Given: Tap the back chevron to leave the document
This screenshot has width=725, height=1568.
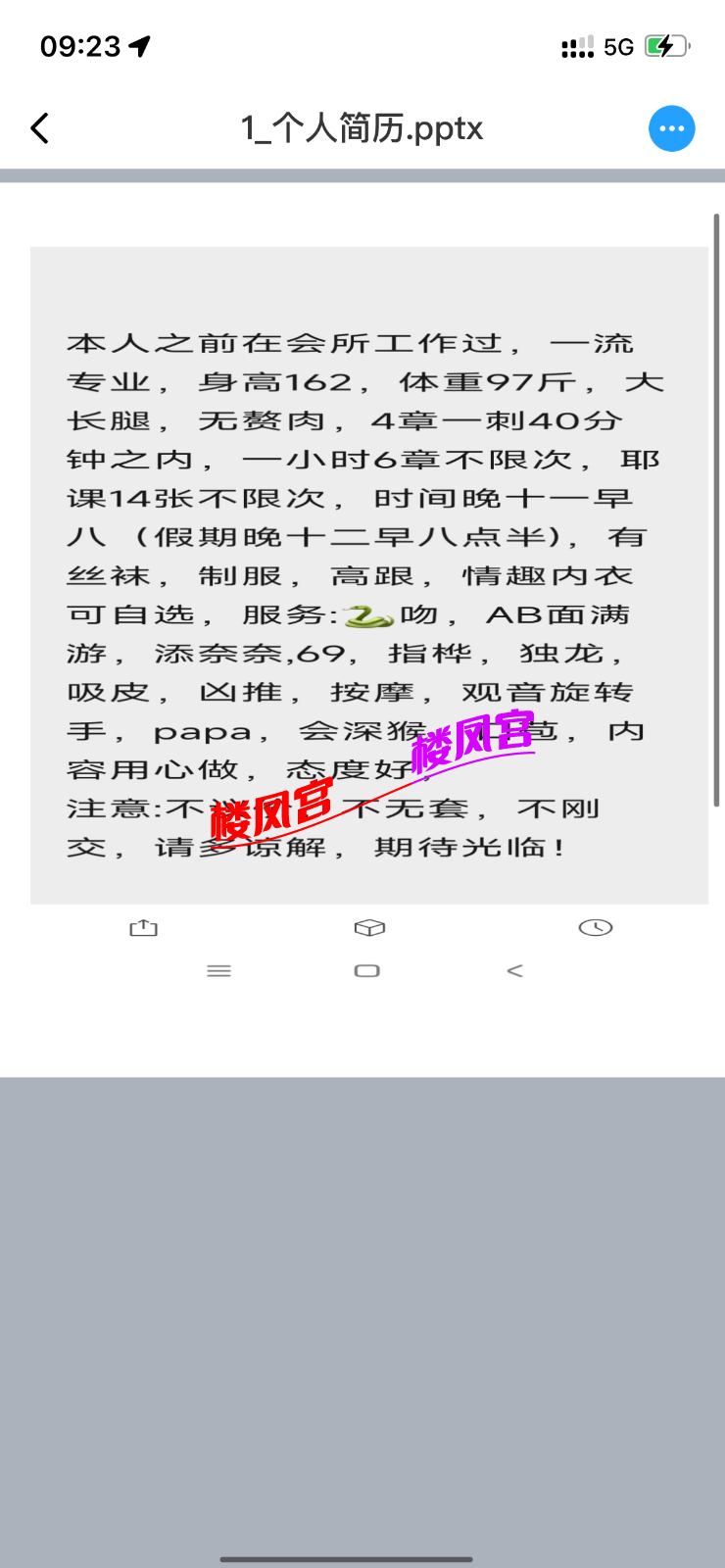Looking at the screenshot, I should pyautogui.click(x=38, y=127).
